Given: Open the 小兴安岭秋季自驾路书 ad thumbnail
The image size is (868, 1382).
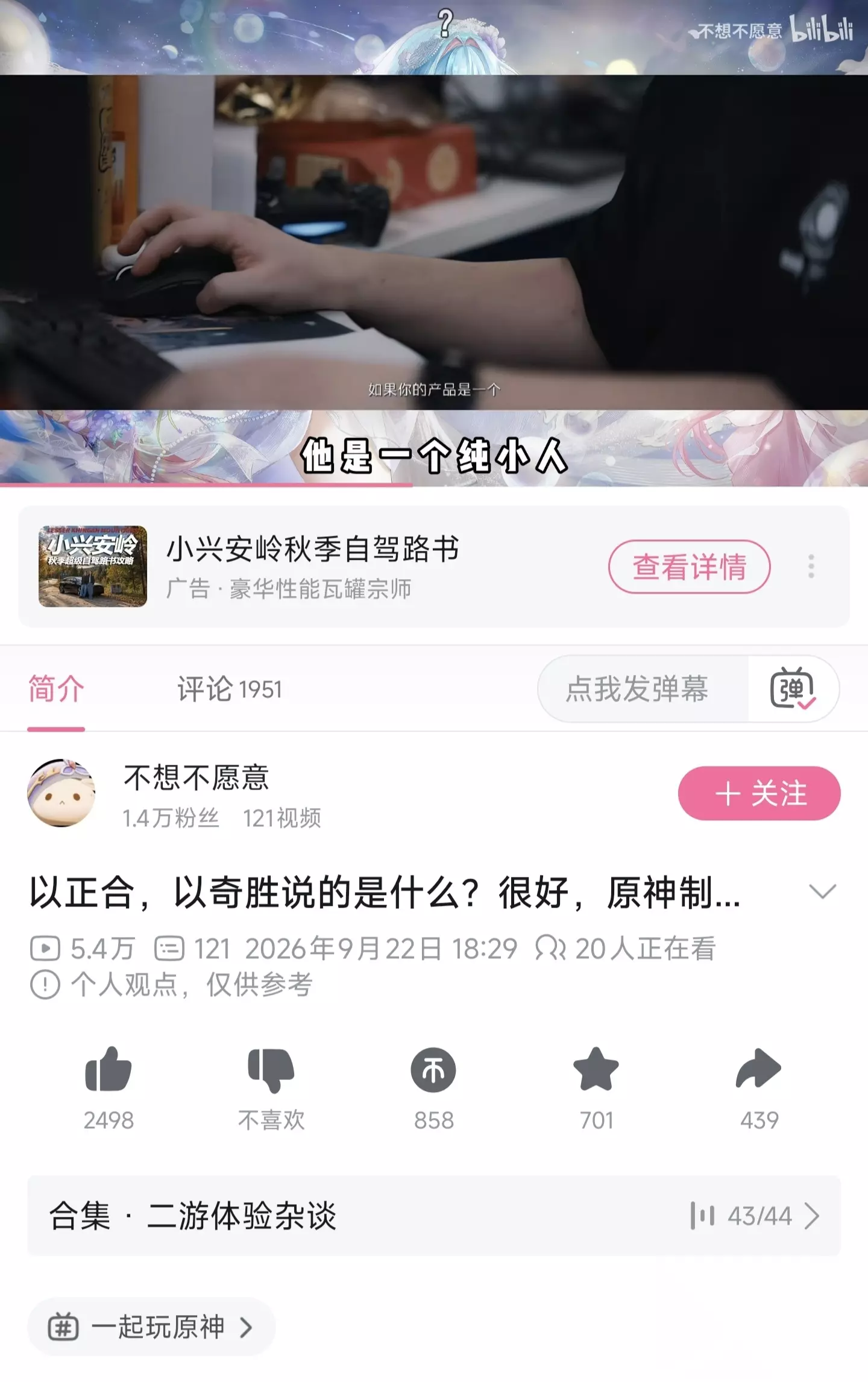Looking at the screenshot, I should click(93, 567).
